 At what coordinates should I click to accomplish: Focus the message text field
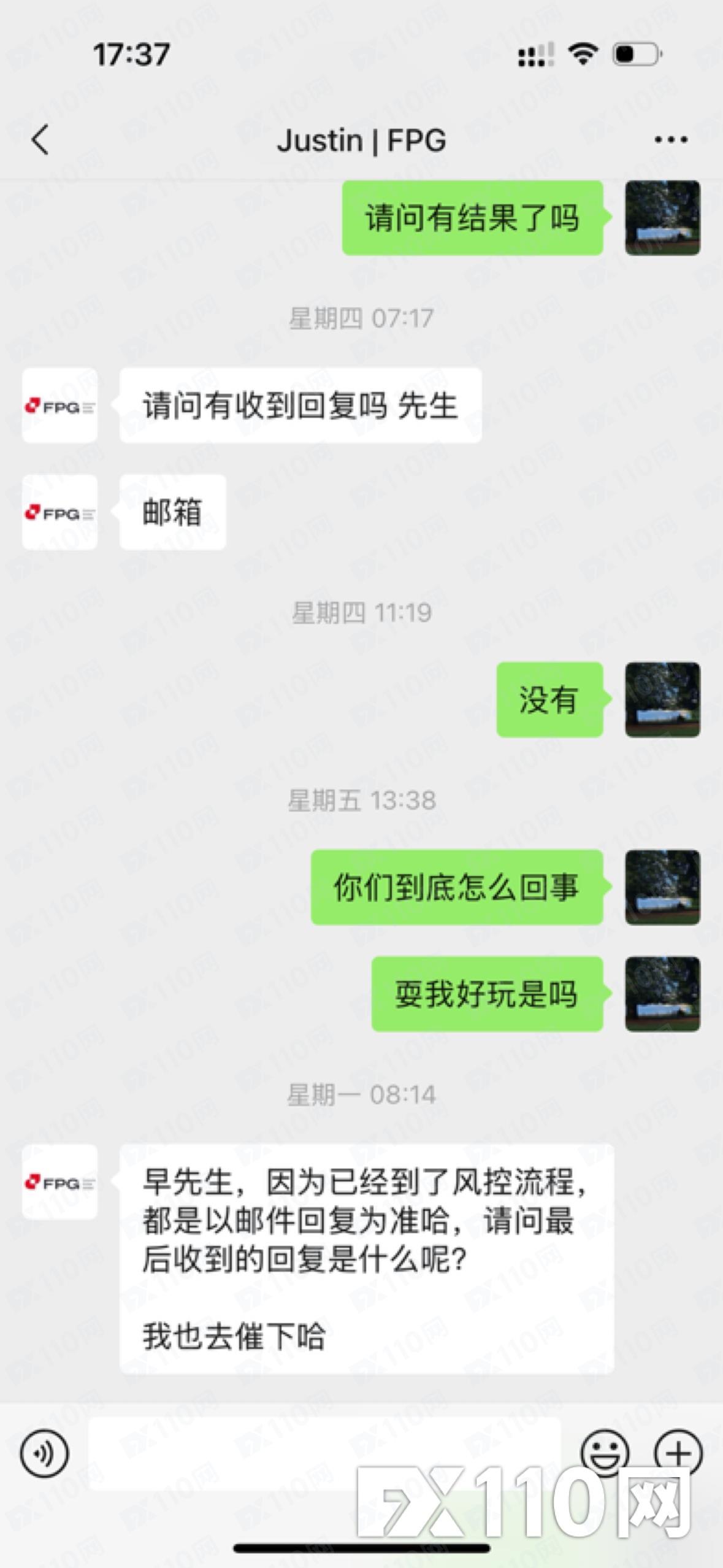tap(325, 1453)
